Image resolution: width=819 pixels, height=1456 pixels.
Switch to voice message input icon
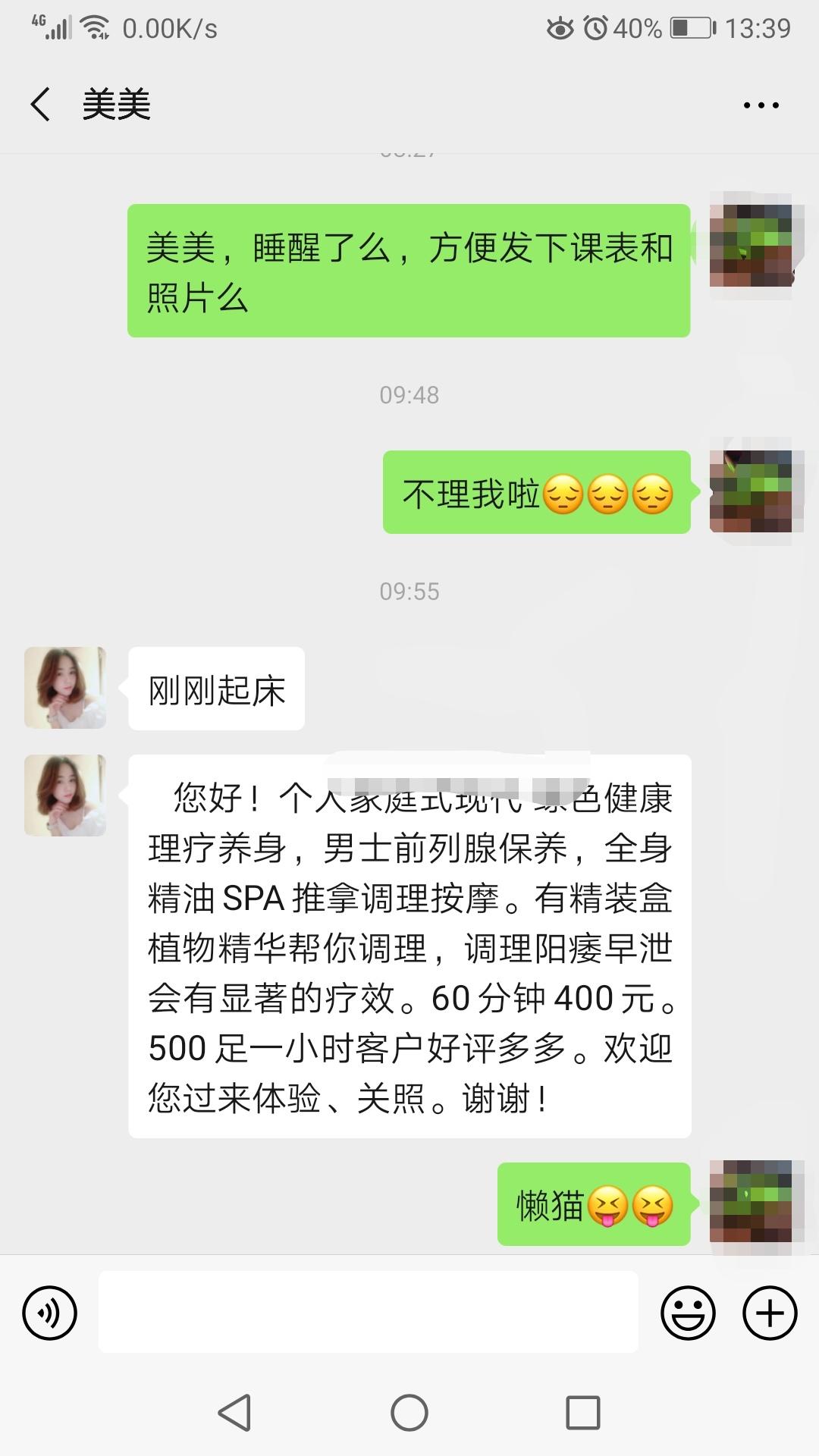point(49,1311)
